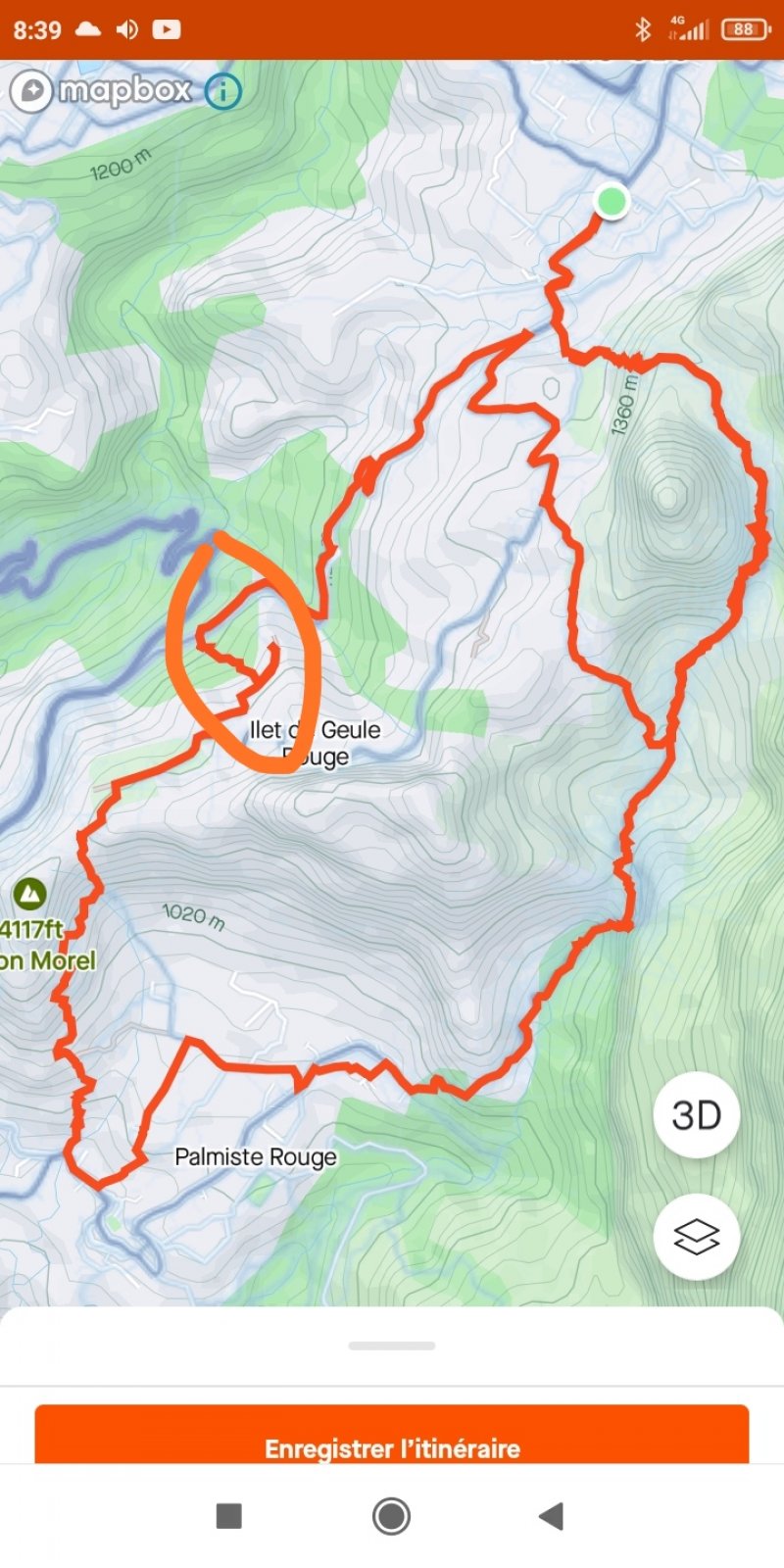This screenshot has height=1568, width=784.
Task: Switch the map to 3D view
Action: [696, 1115]
